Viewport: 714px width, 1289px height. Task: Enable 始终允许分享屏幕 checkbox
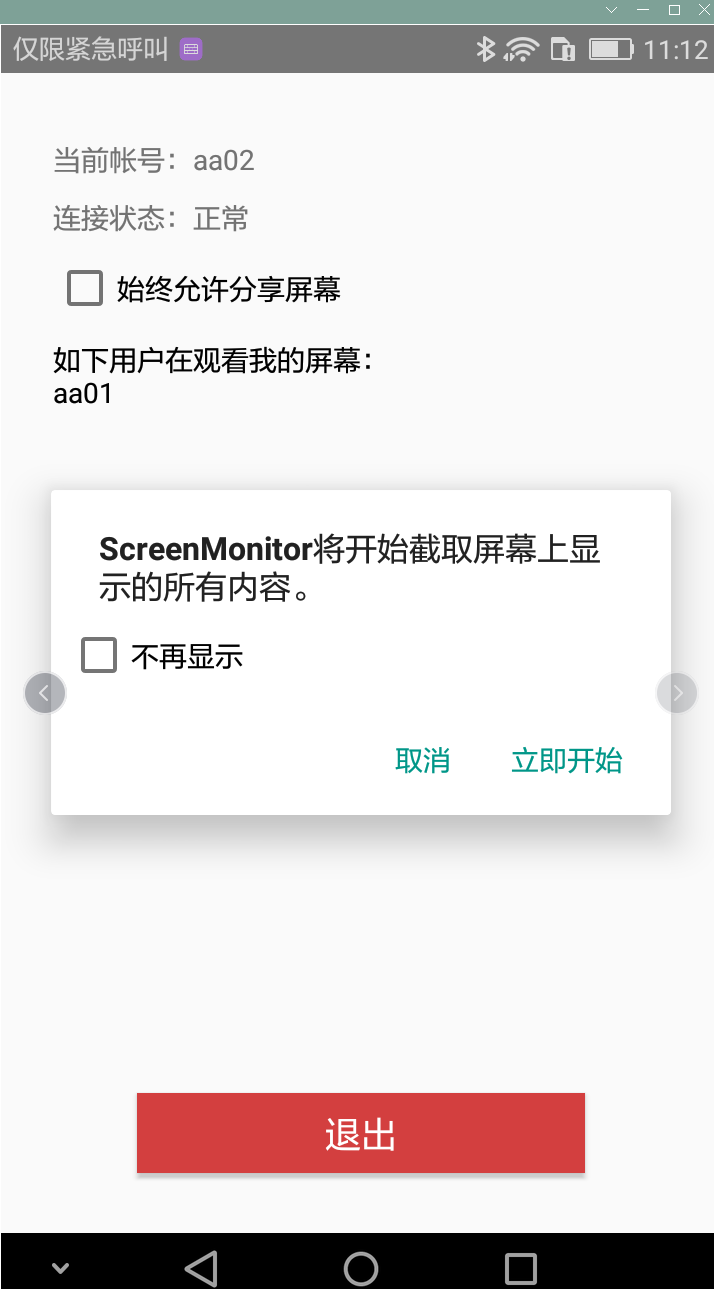(x=85, y=289)
